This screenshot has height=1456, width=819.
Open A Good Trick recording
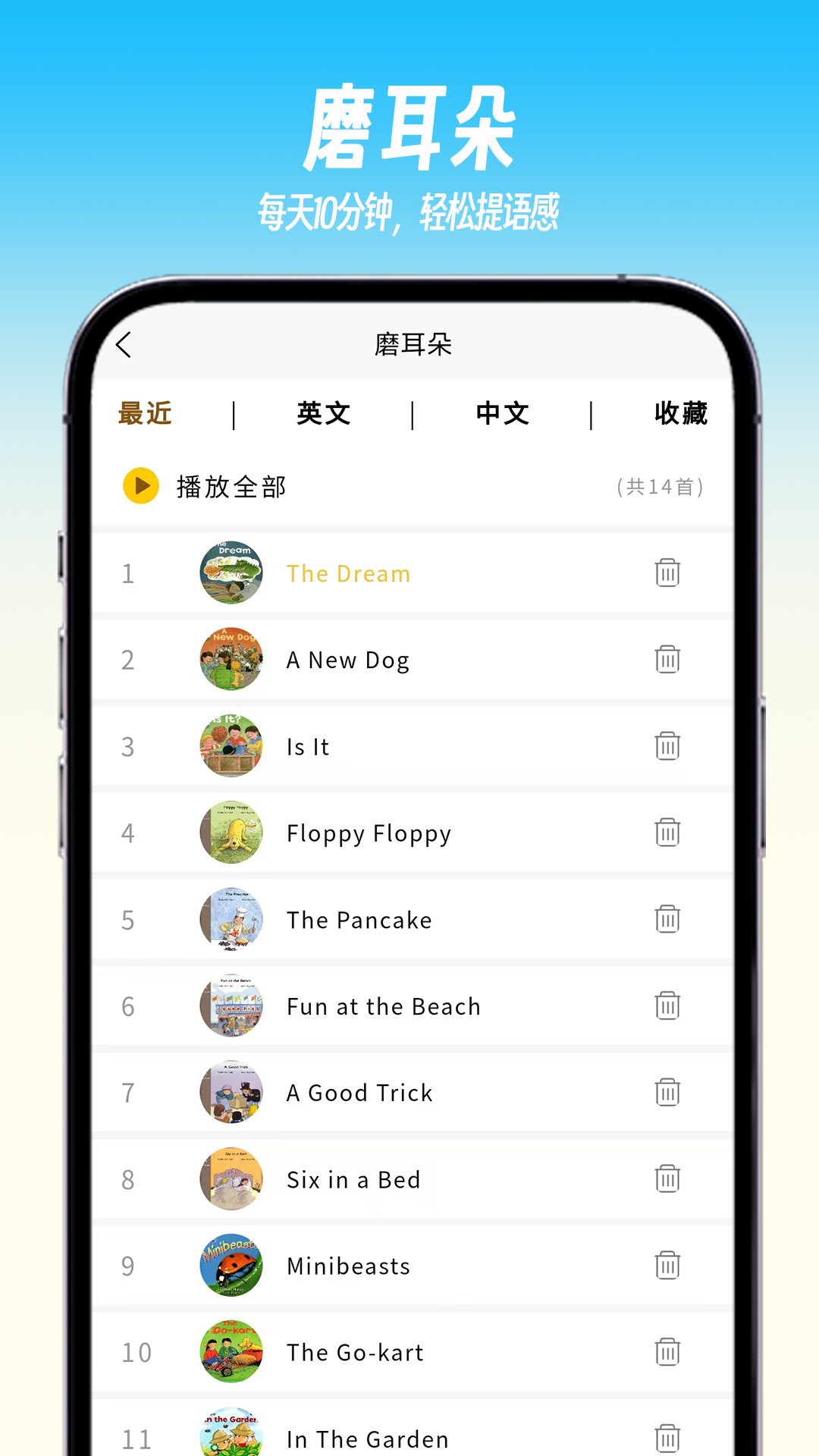(359, 1093)
